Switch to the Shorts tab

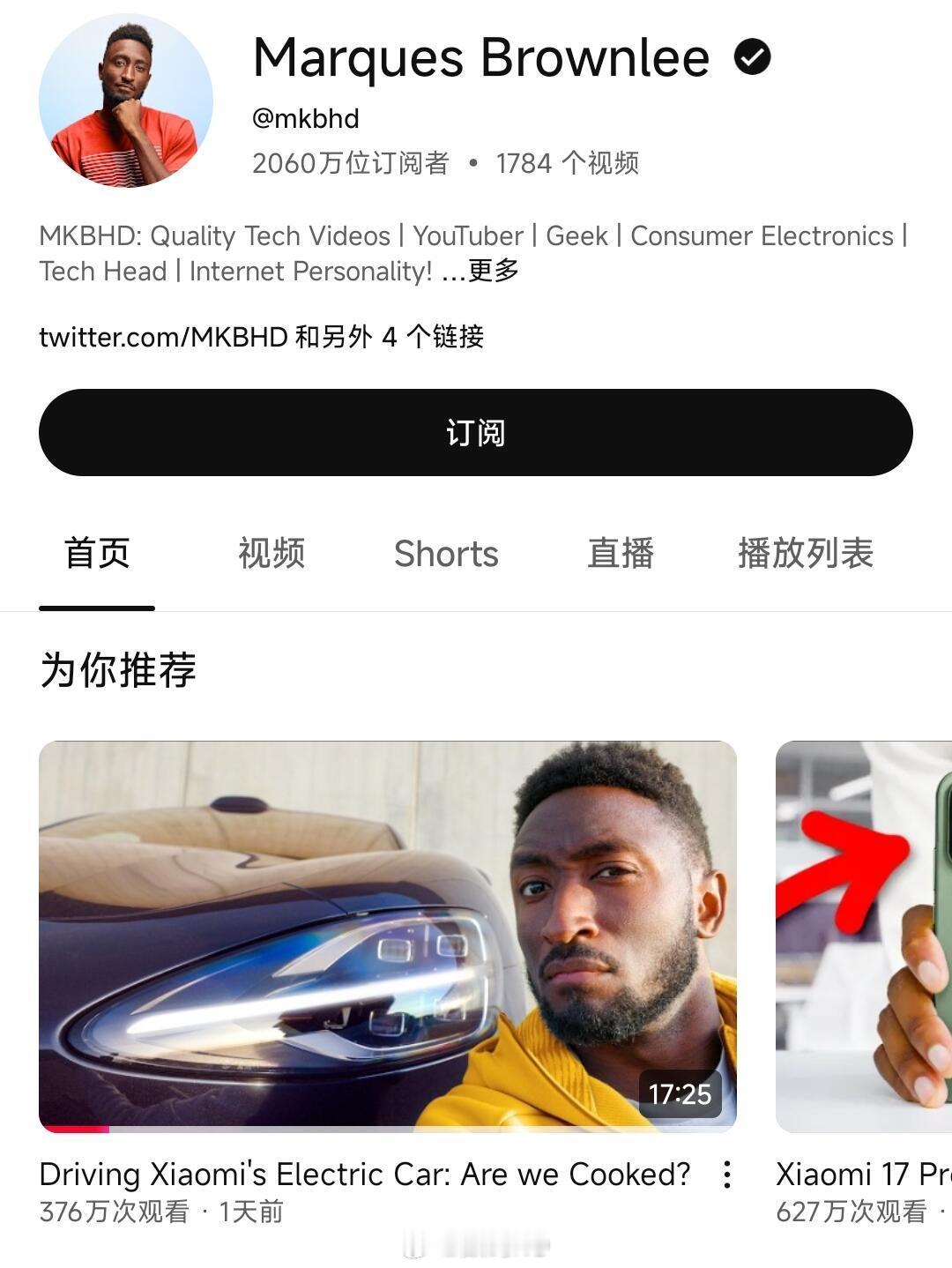pos(446,554)
